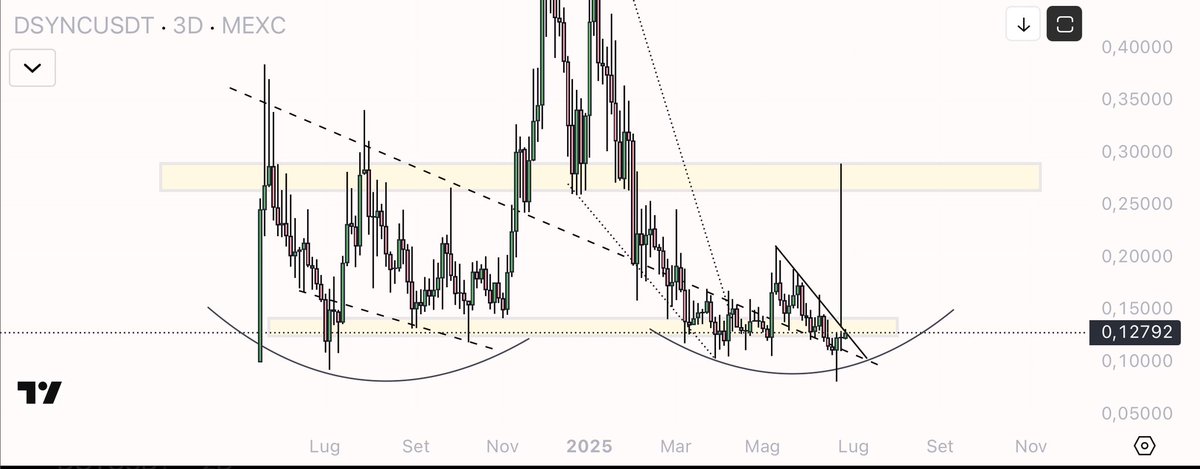Tap the down arrow button
The width and height of the screenshot is (1200, 469).
pos(1023,25)
